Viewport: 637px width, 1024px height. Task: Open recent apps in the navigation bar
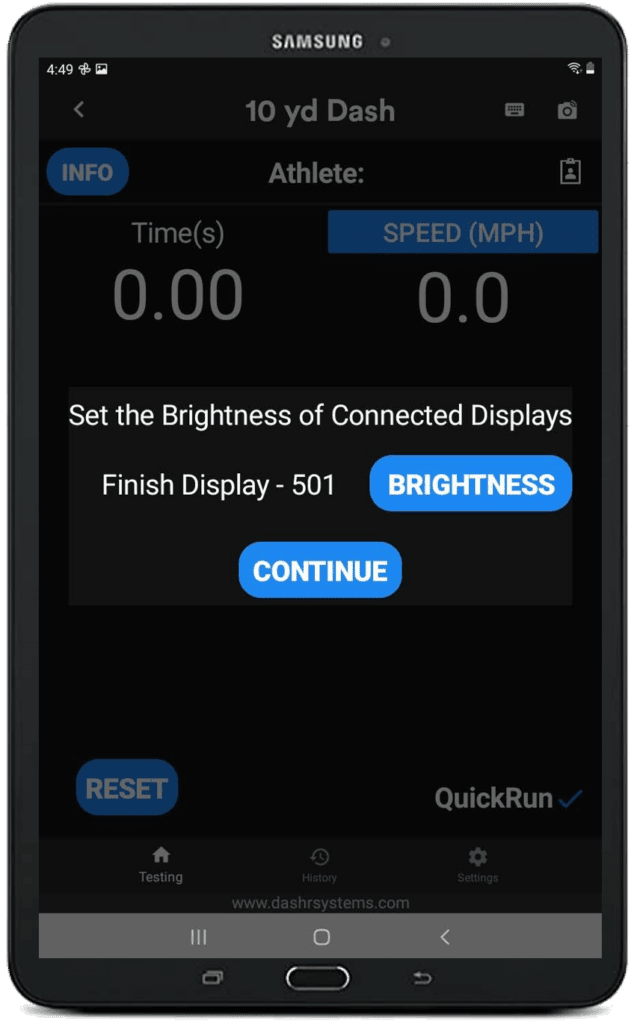pyautogui.click(x=199, y=937)
